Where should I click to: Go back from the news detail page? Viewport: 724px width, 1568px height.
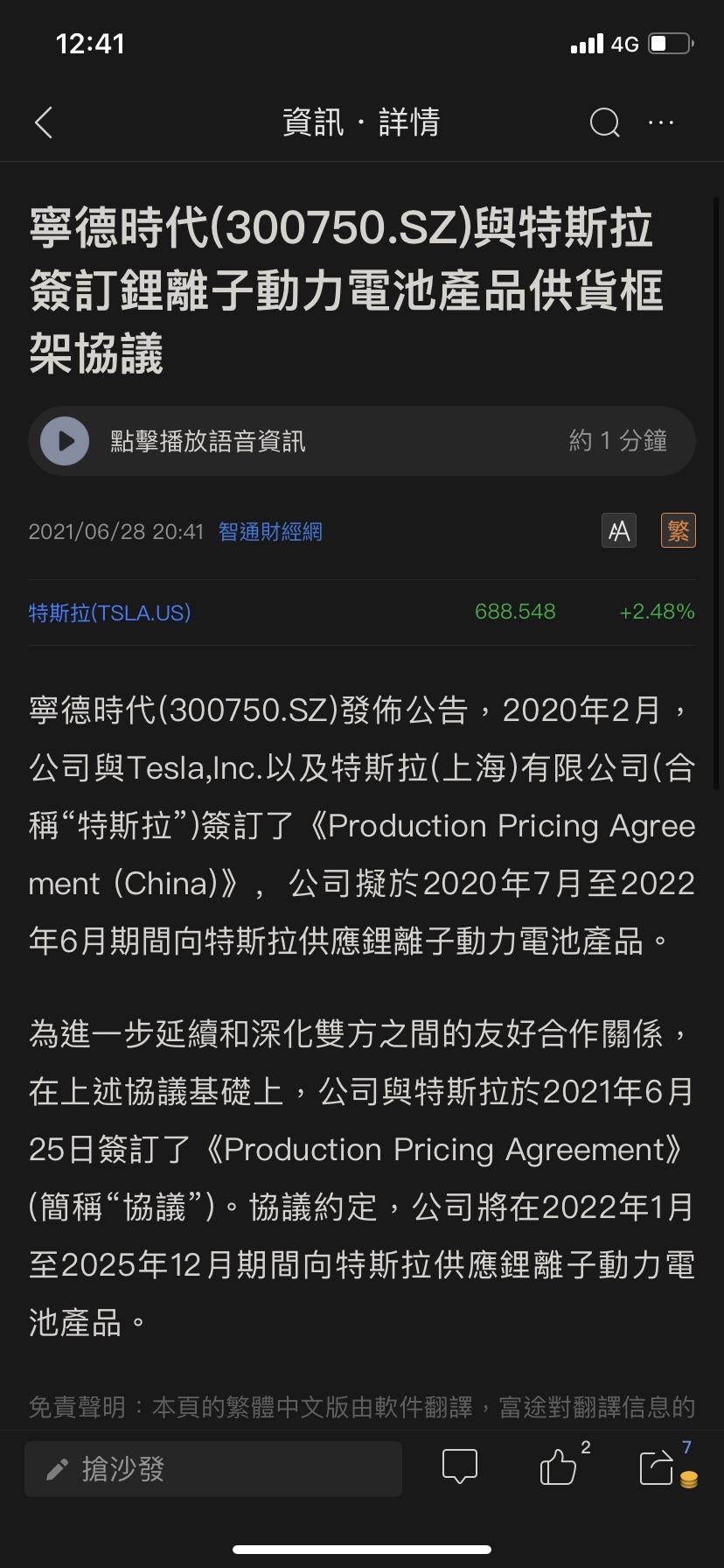[44, 123]
